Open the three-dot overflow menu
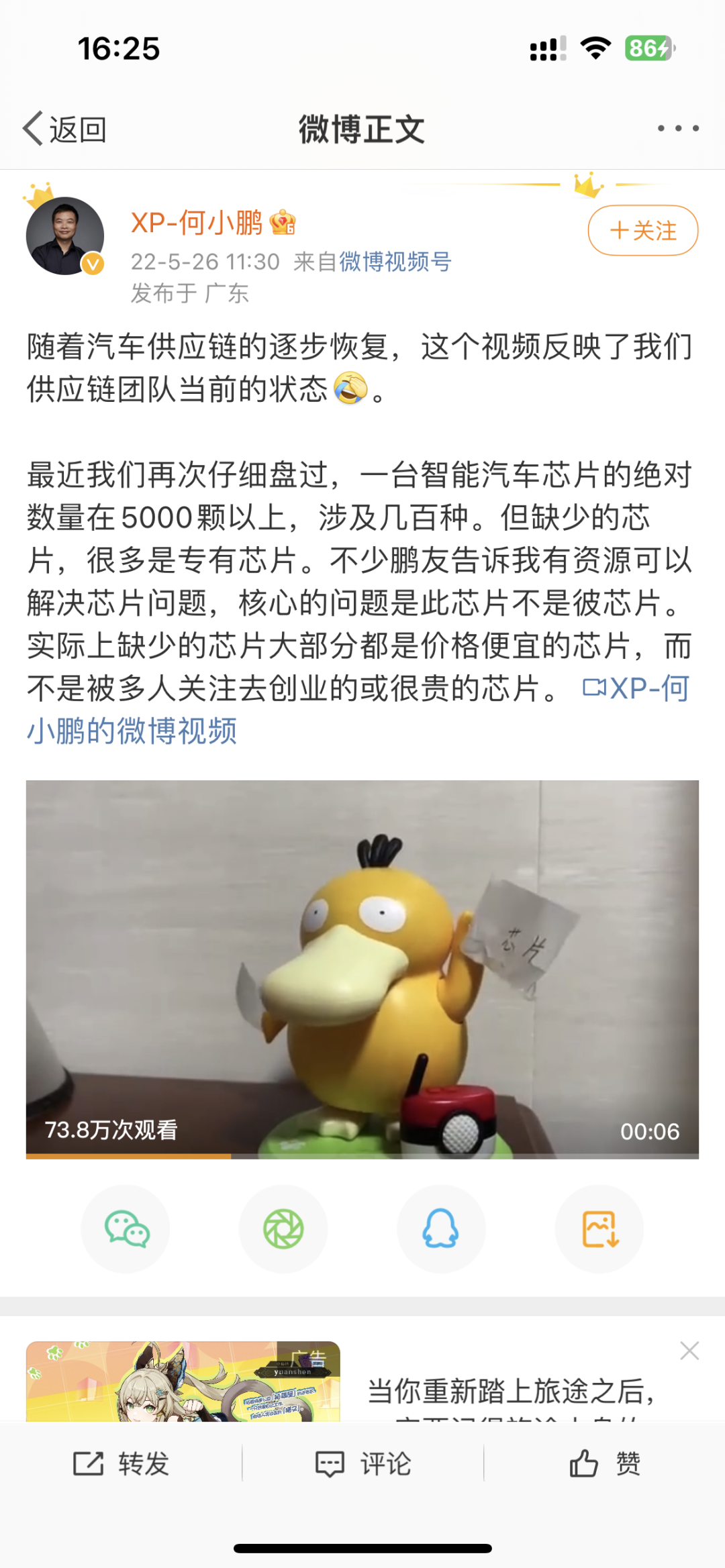 coord(678,128)
